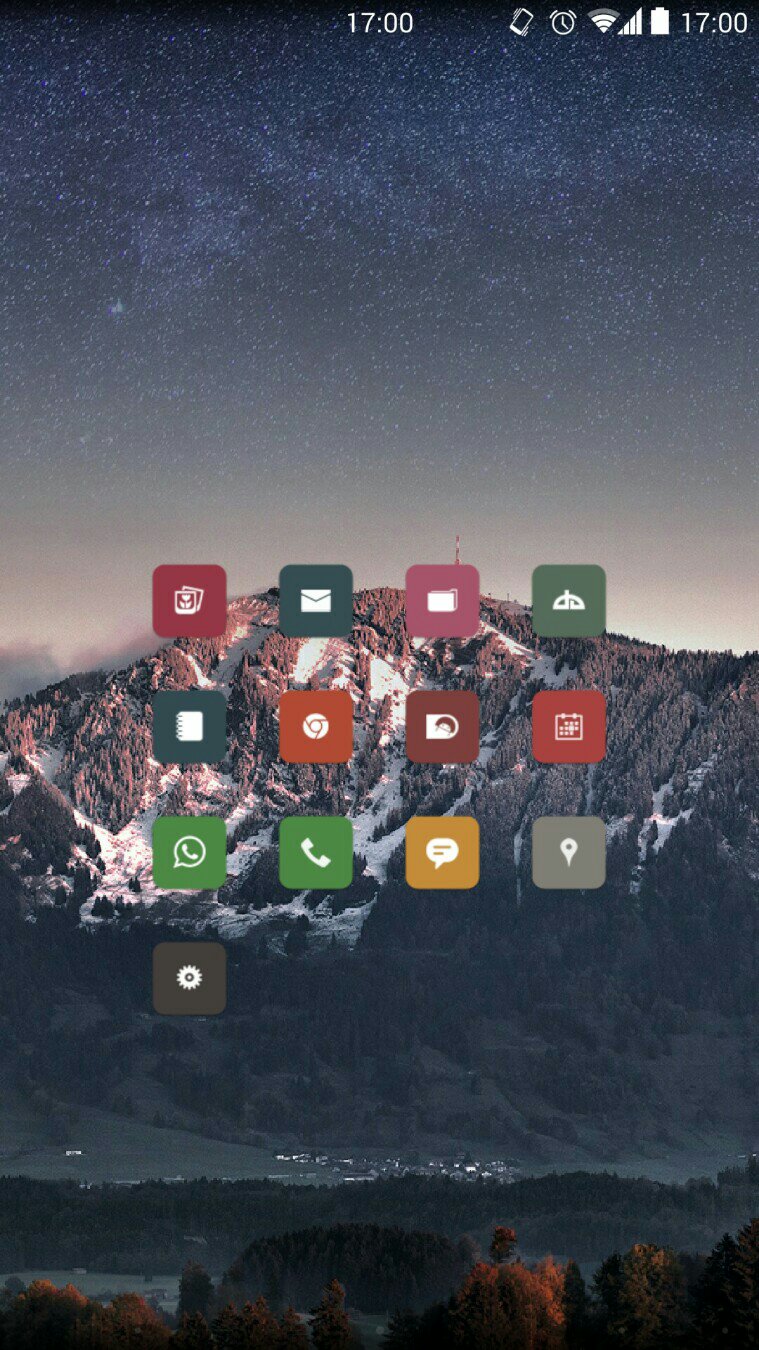Launch the email envelope app

316,601
